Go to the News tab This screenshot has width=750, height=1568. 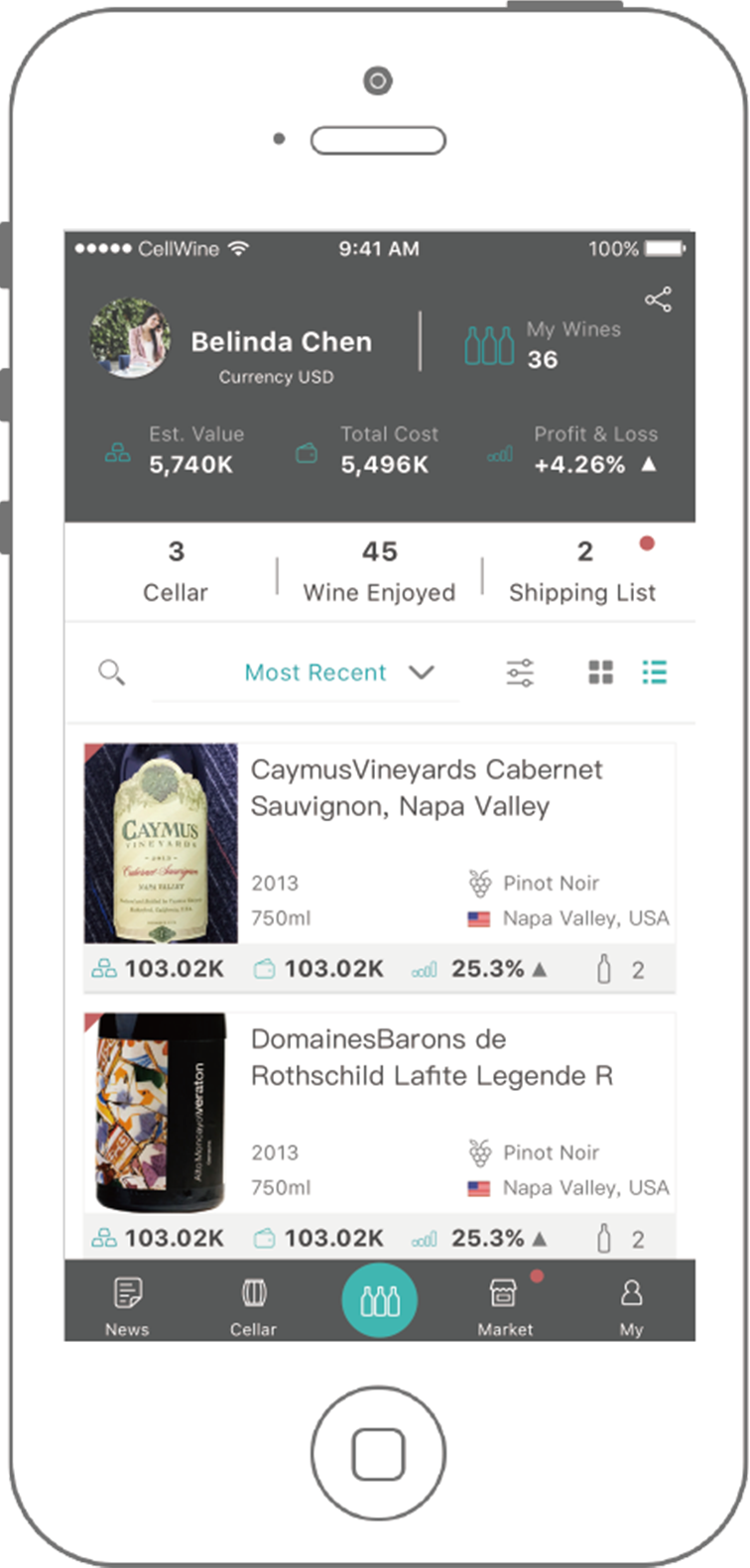(127, 1307)
